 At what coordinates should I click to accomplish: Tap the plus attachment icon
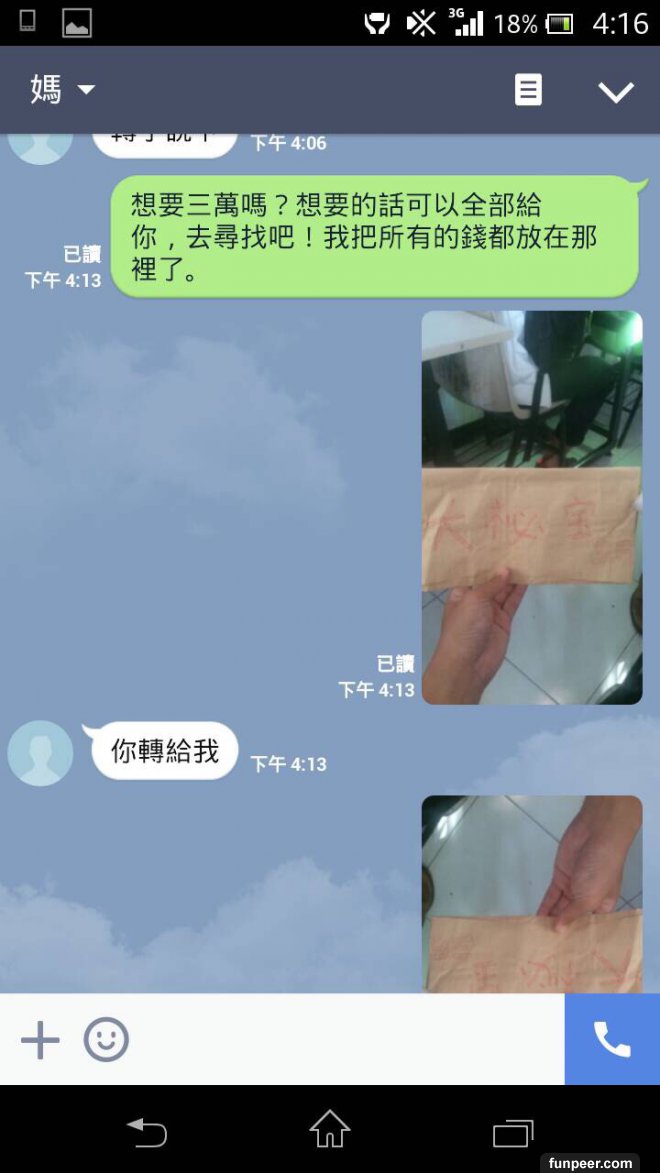[40, 1040]
